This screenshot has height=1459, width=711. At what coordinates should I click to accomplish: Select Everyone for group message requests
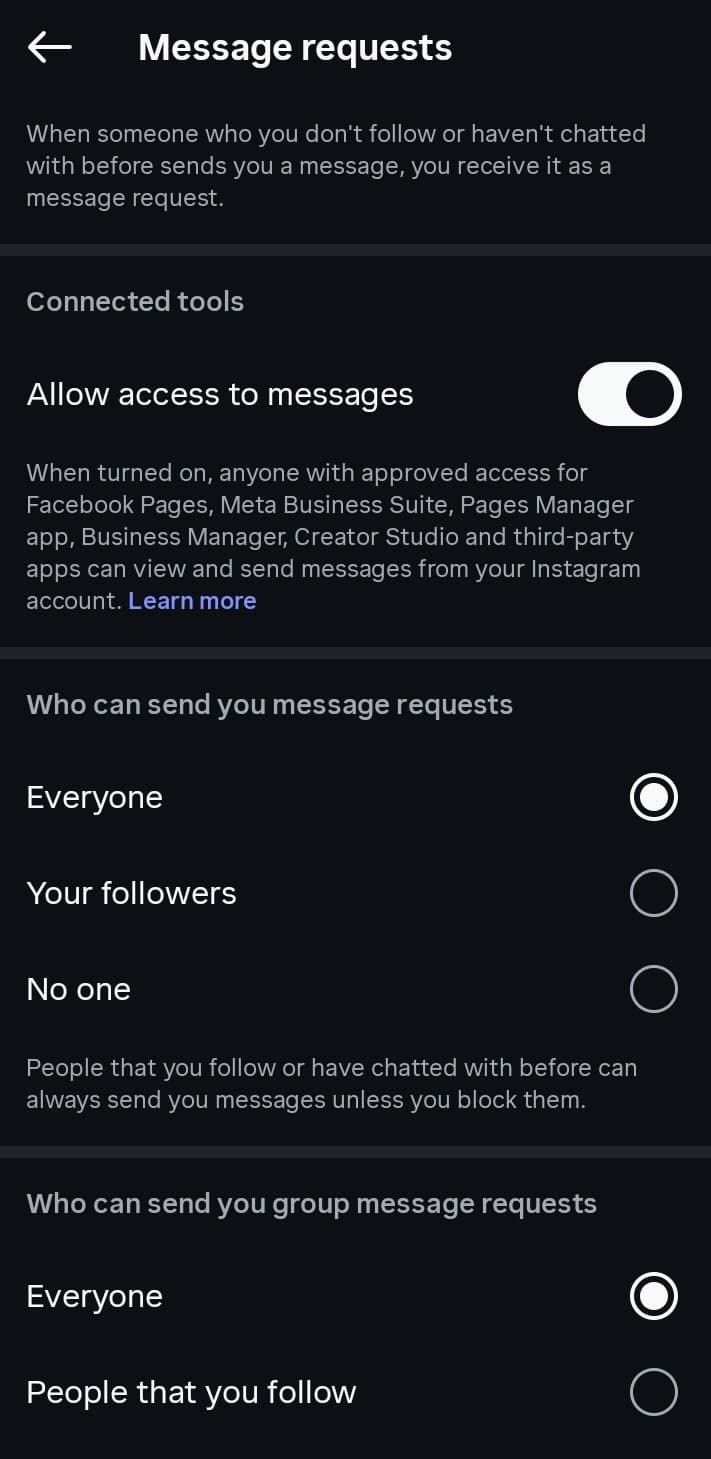pyautogui.click(x=653, y=1296)
